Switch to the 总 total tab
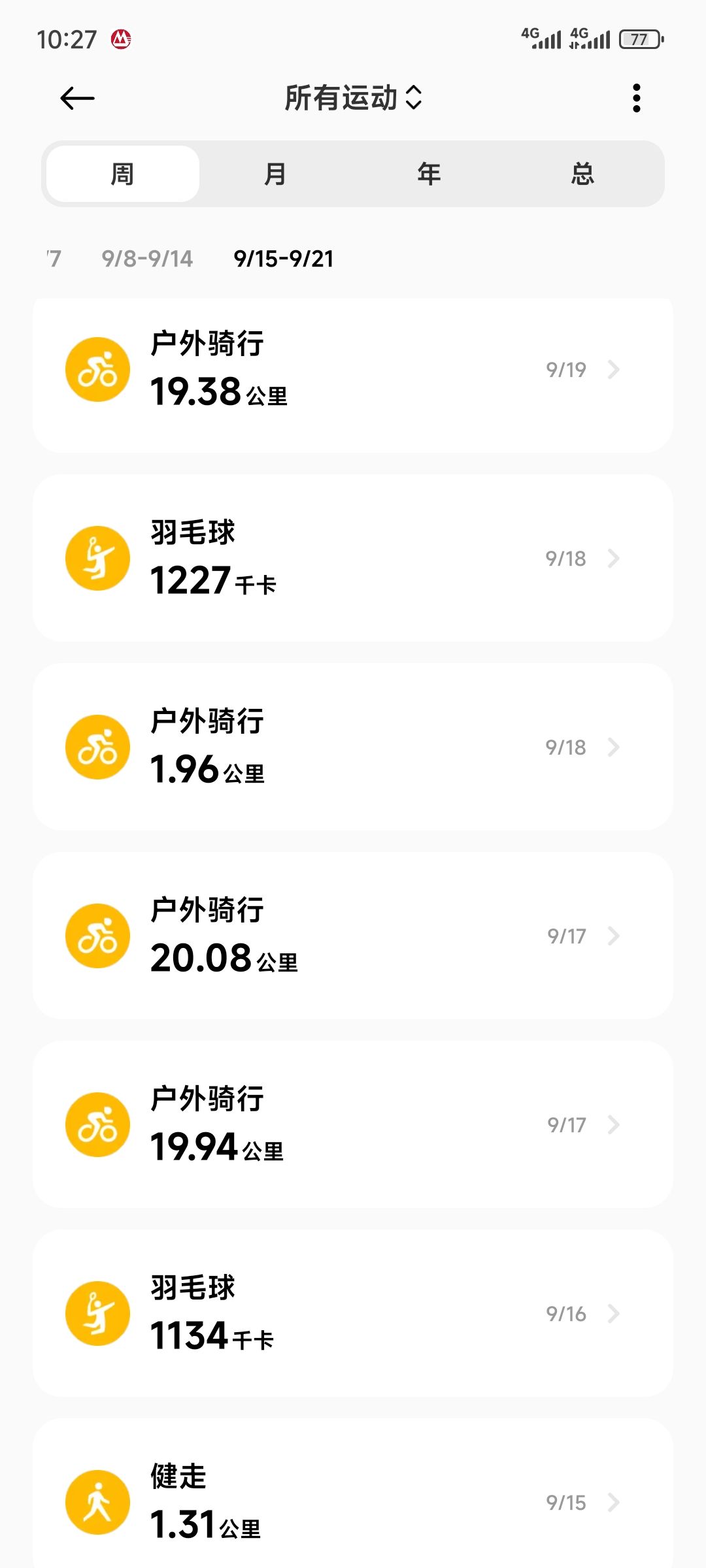 click(x=582, y=174)
